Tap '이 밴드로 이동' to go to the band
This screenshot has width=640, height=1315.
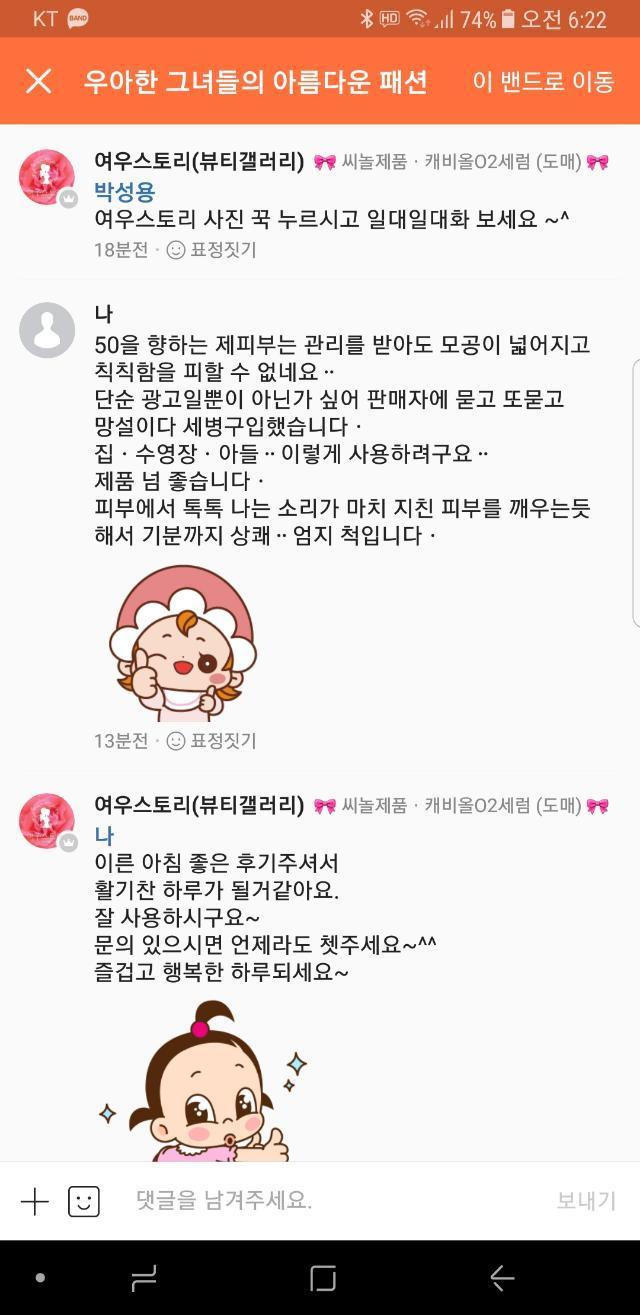(543, 82)
